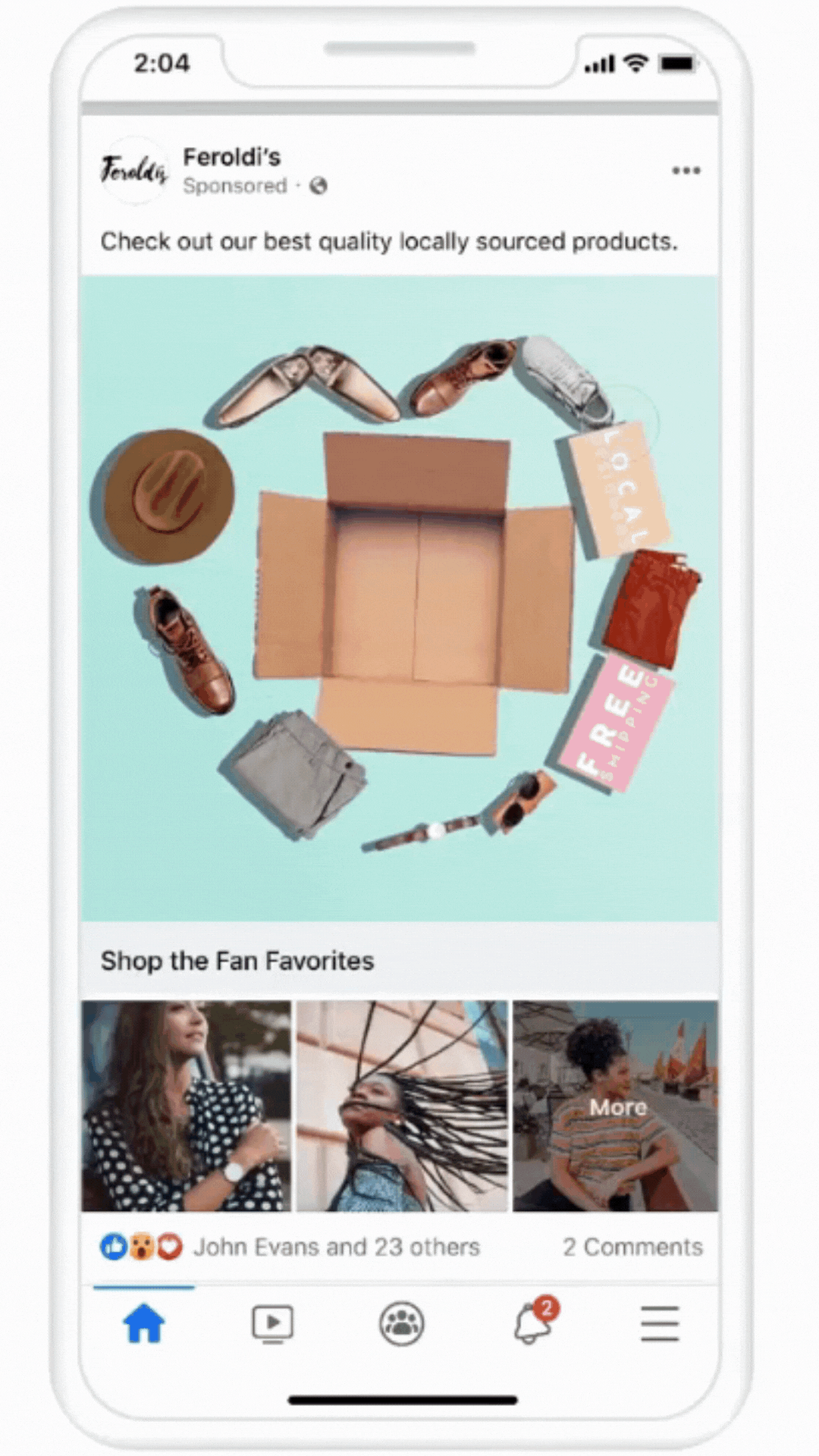The image size is (819, 1456).
Task: Open the post's three-dot options menu
Action: 686,171
